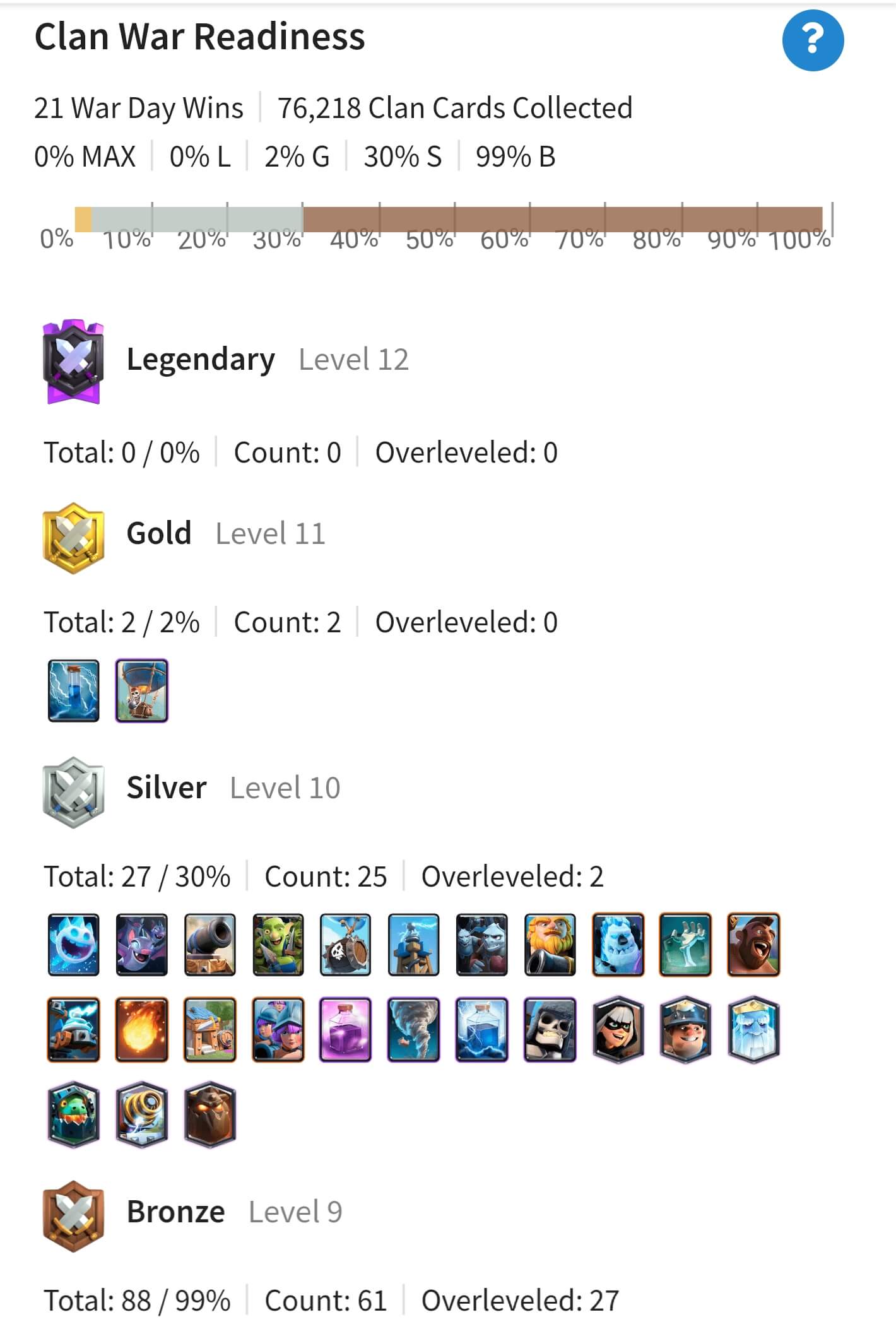Viewport: 896px width, 1334px height.
Task: Open the Miner card
Action: 685,1029
